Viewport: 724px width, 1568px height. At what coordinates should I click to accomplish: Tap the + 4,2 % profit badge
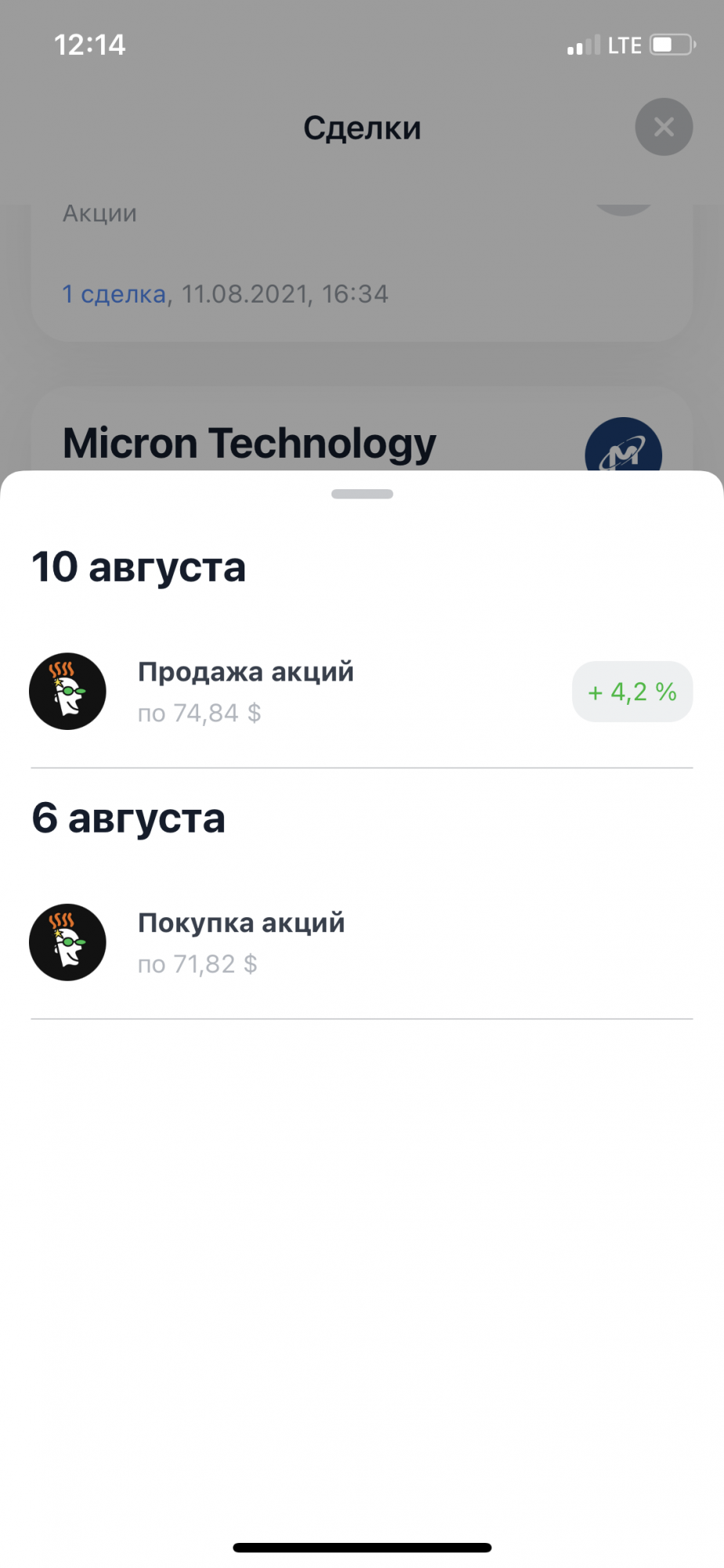click(x=632, y=691)
